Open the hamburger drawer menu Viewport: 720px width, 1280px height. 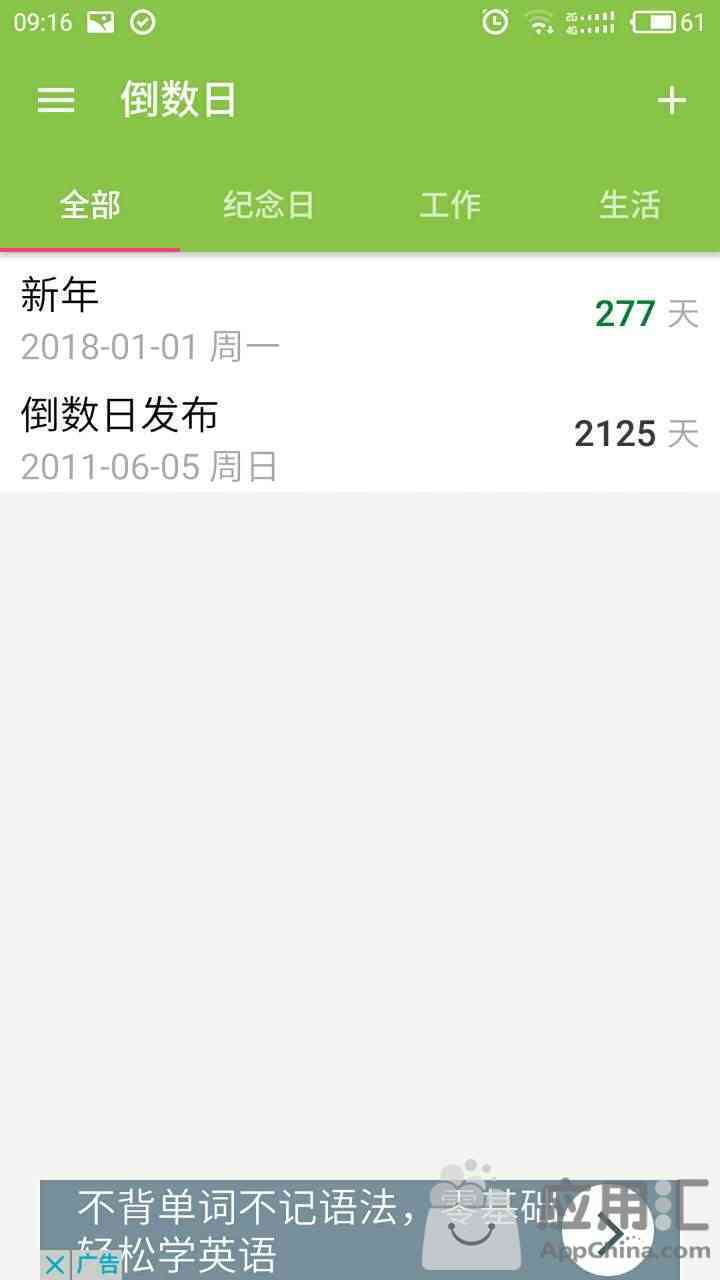click(56, 100)
